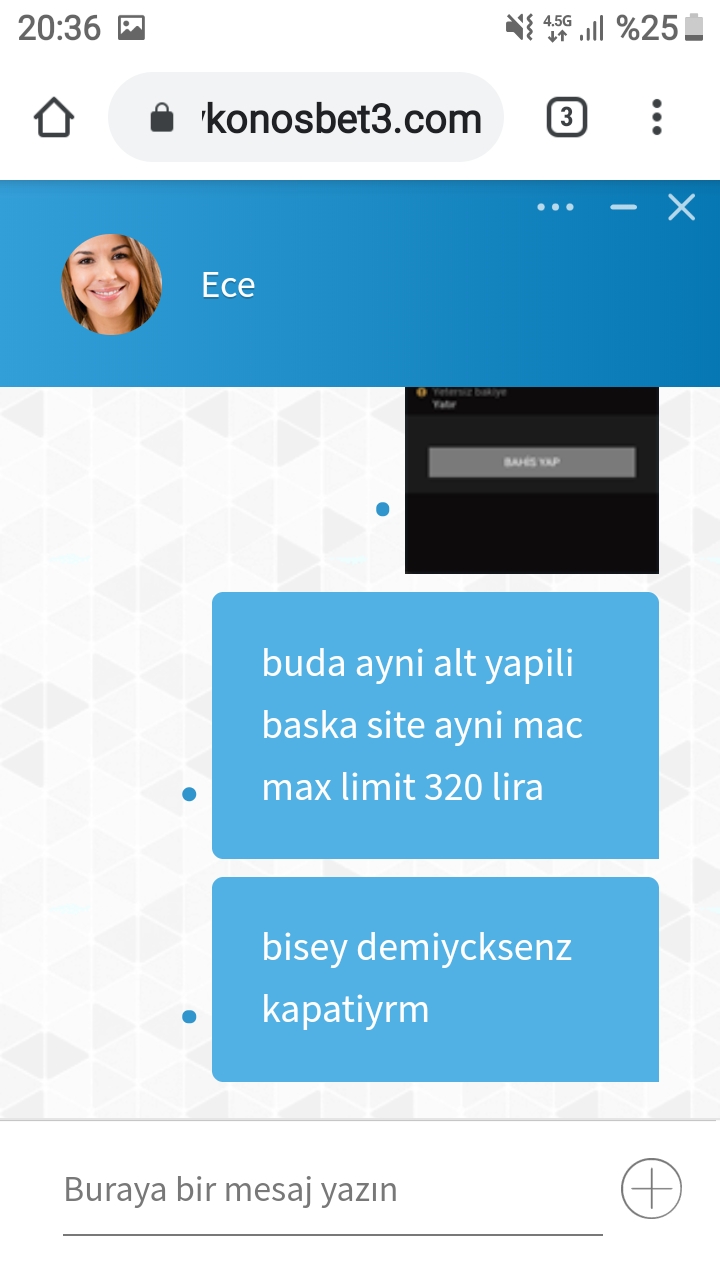Tap the plus attachment button

click(x=651, y=1189)
